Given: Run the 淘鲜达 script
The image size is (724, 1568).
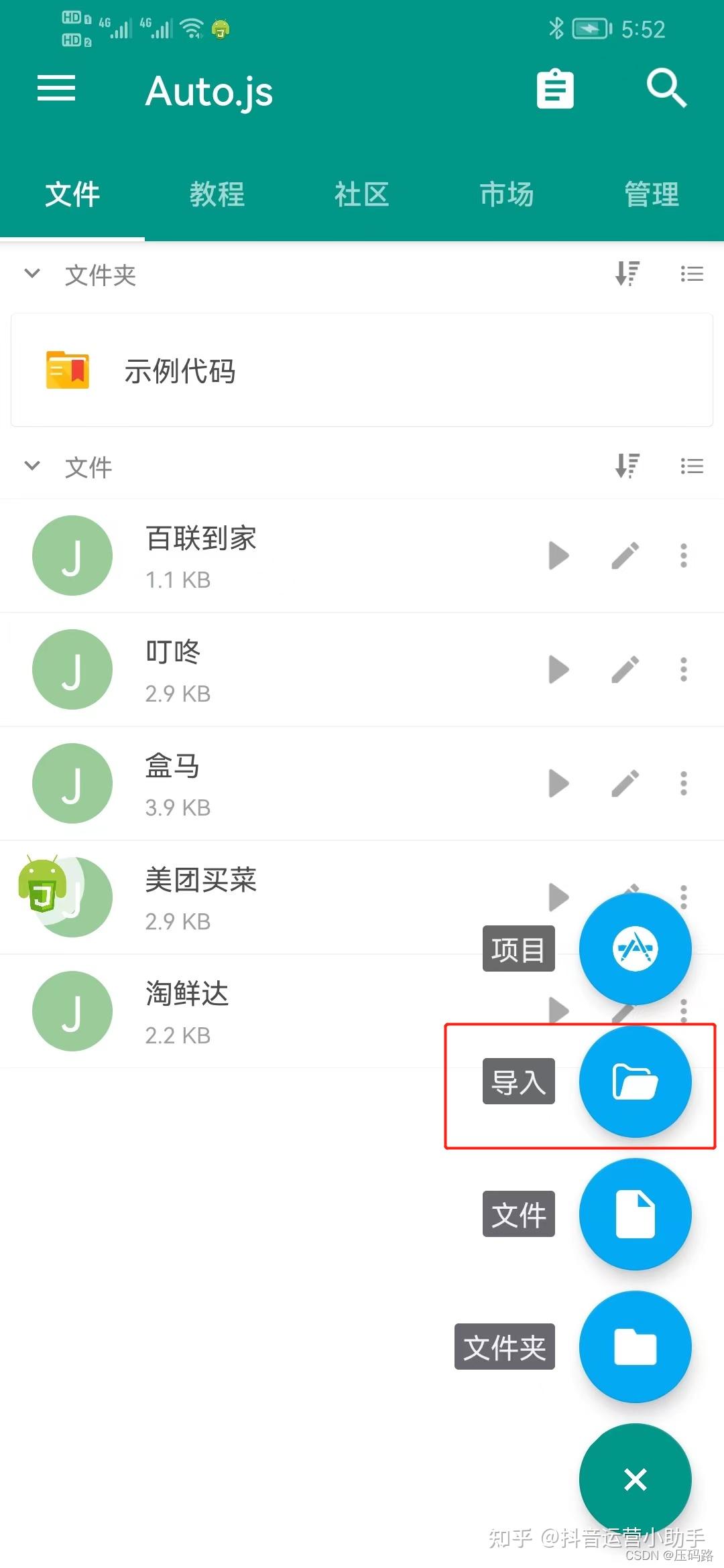Looking at the screenshot, I should pos(558,1010).
